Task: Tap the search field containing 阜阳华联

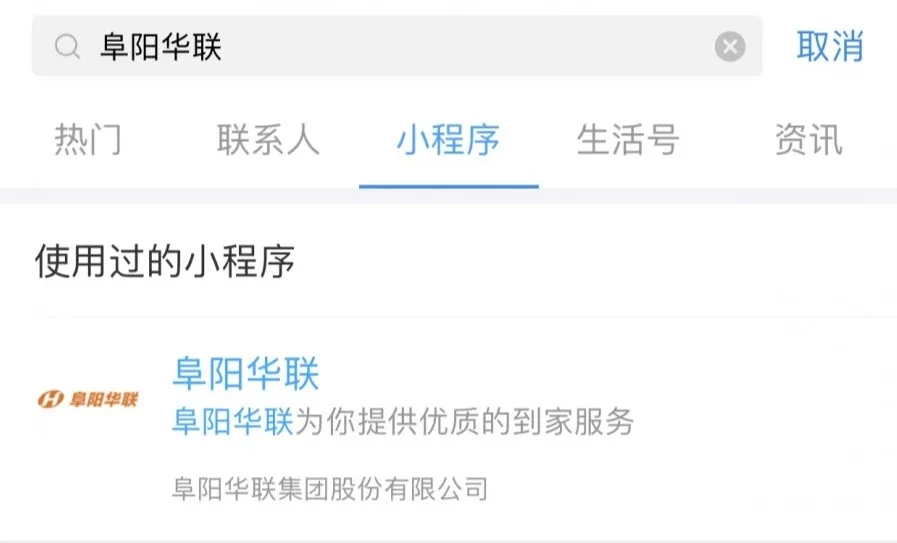Action: [400, 47]
